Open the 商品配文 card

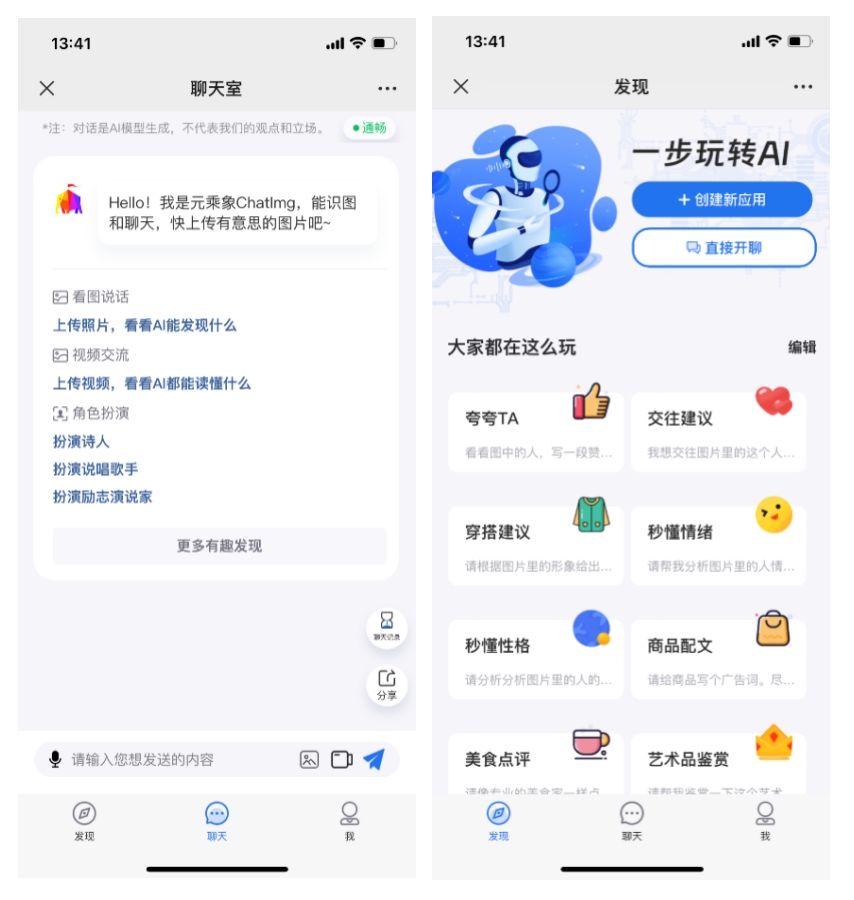coord(718,658)
